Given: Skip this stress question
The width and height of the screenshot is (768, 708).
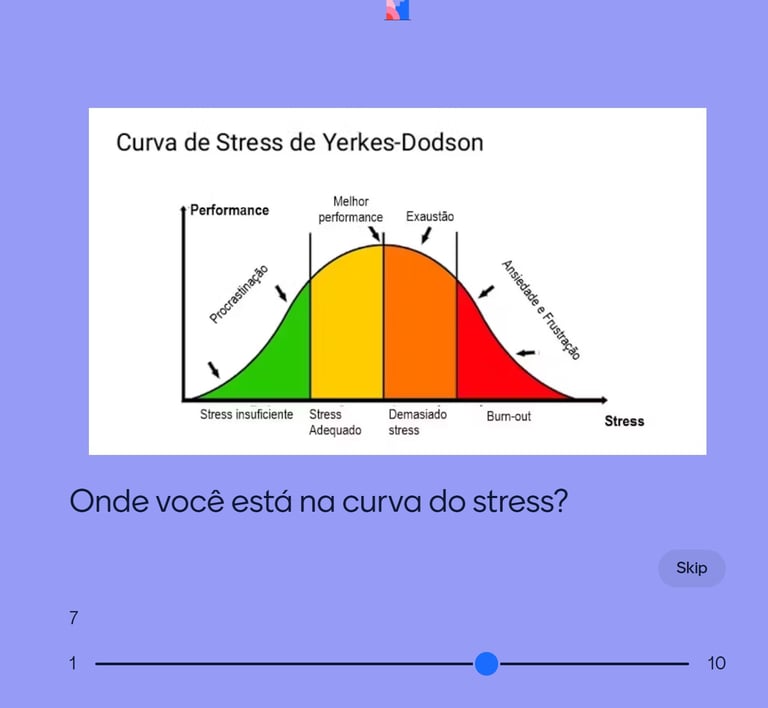Looking at the screenshot, I should [691, 568].
